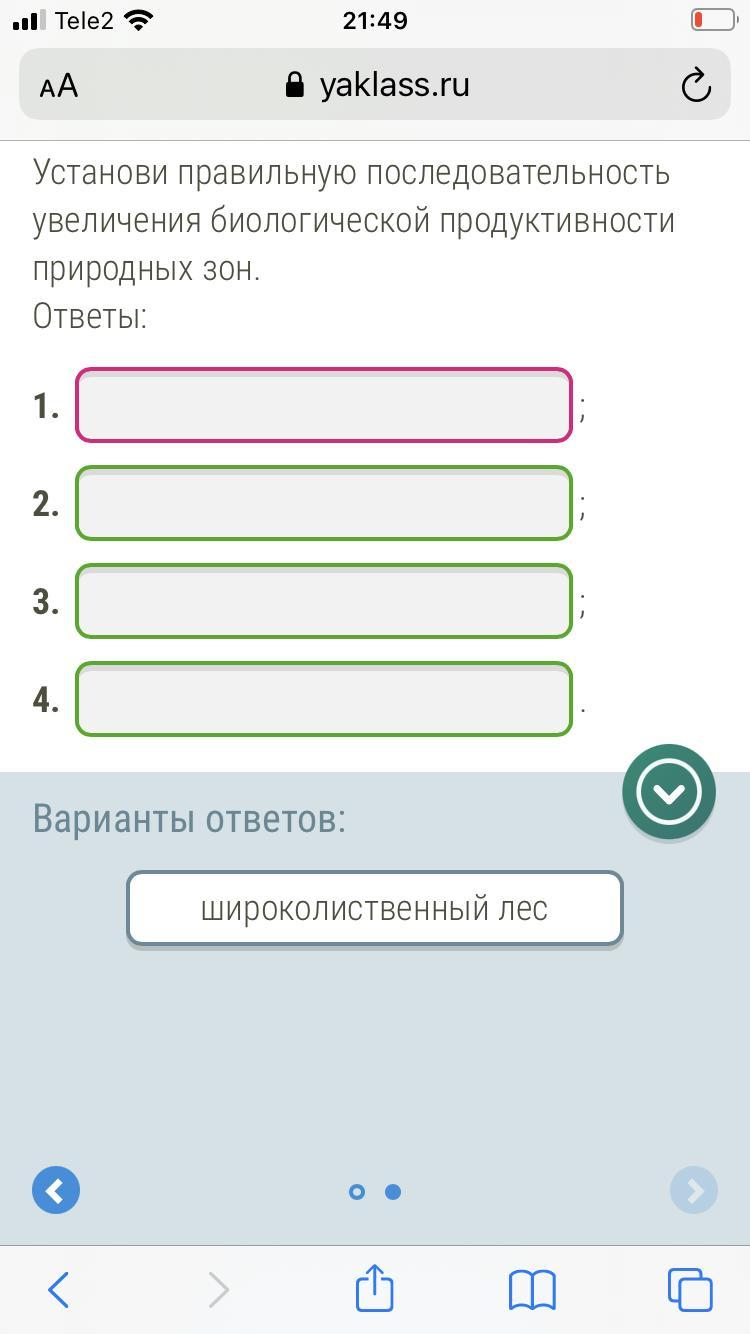Reload the yaklass.ru page
Screen dimensions: 750x1334
pyautogui.click(x=695, y=86)
